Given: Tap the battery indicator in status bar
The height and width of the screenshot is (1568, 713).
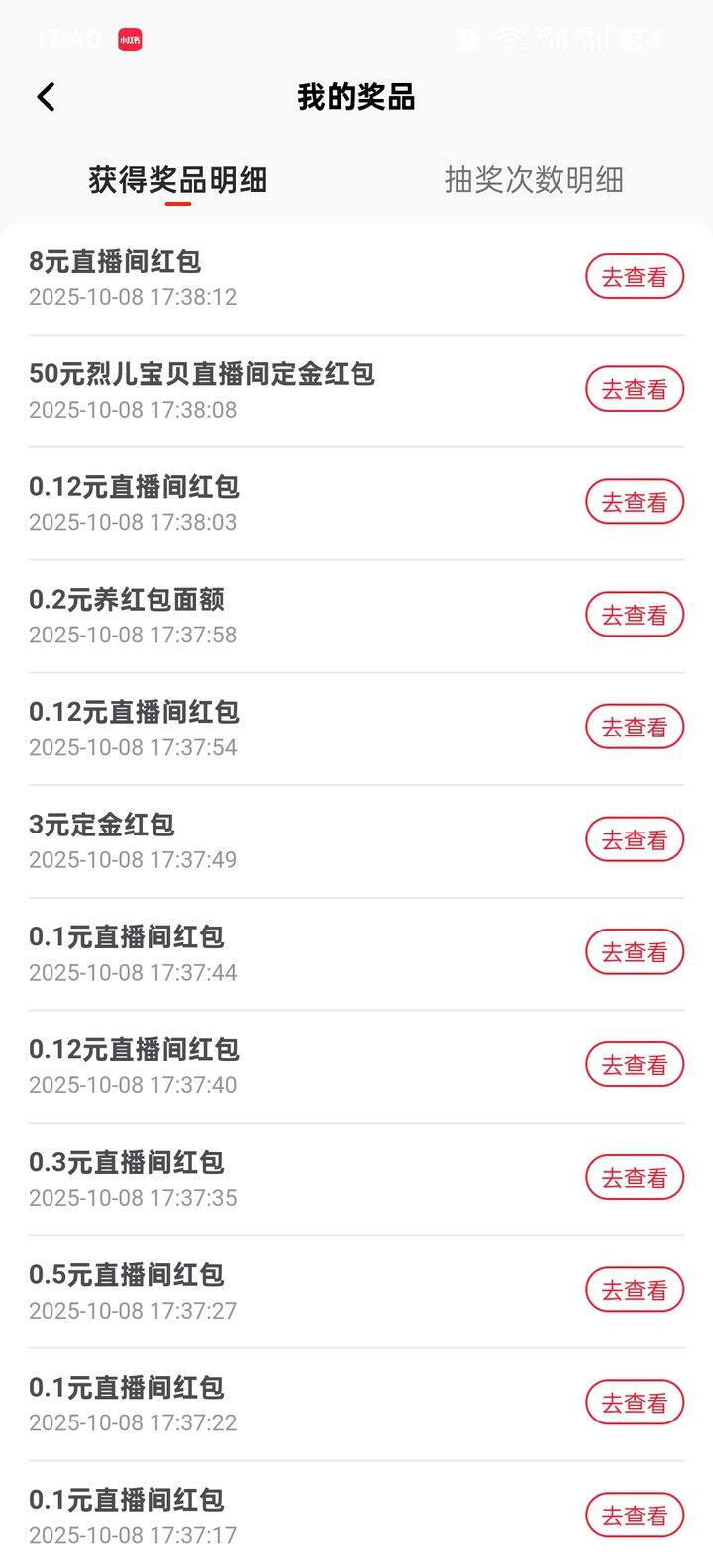Looking at the screenshot, I should [x=639, y=40].
